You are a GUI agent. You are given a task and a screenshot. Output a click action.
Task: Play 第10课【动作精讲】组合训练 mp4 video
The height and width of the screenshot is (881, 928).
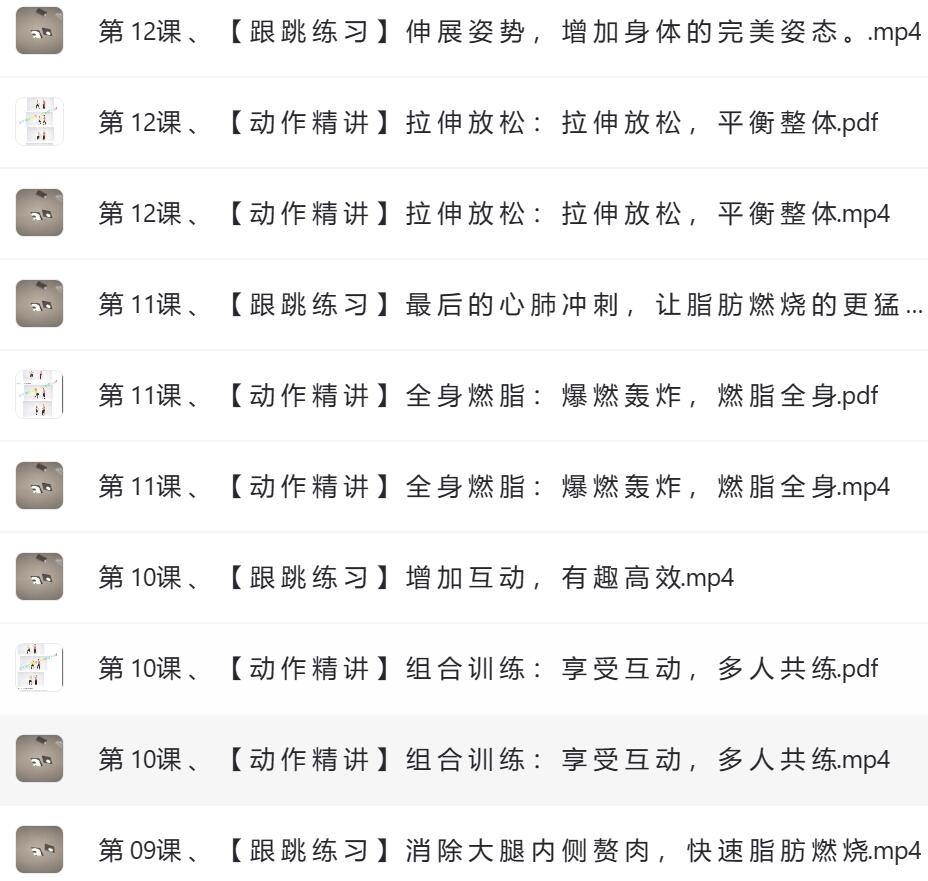click(493, 760)
